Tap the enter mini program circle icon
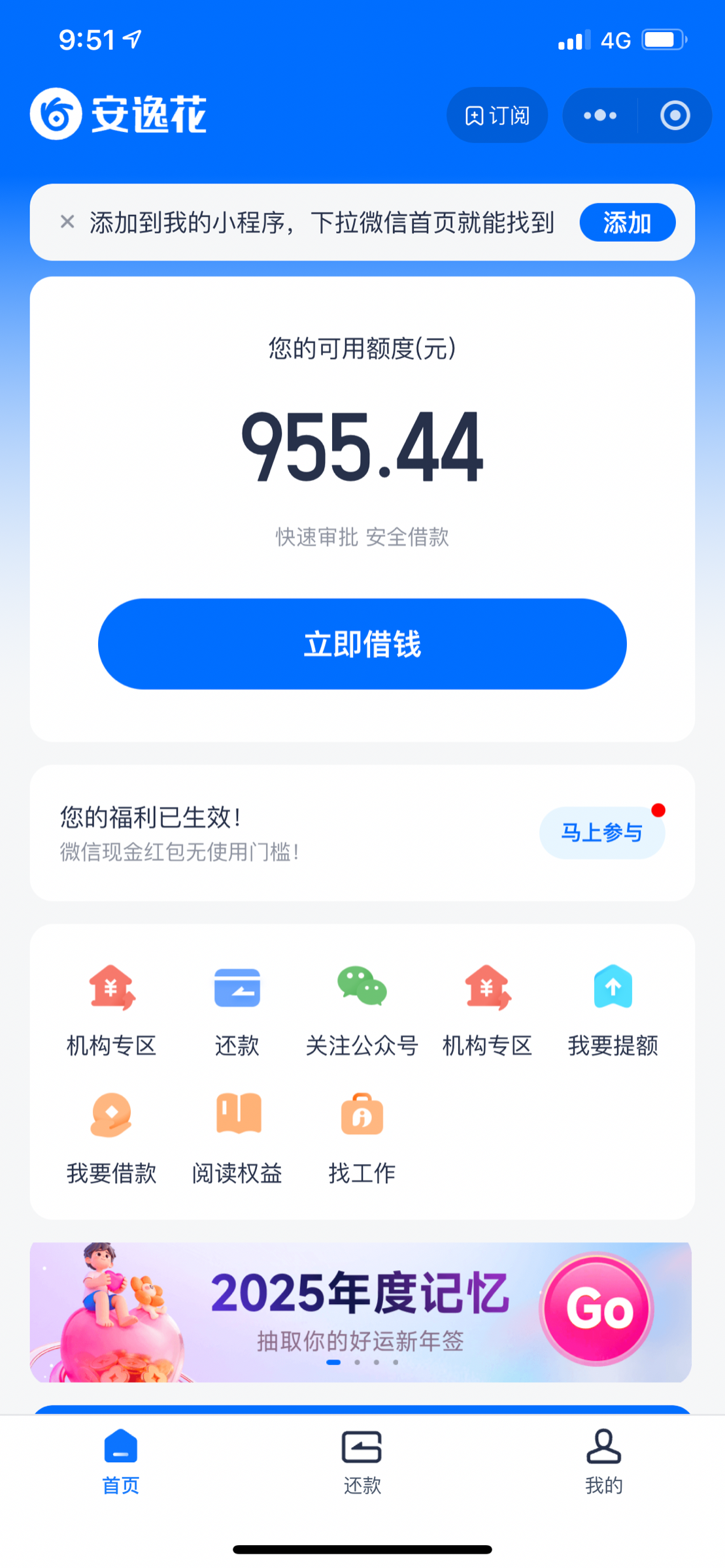The image size is (725, 1568). 675,115
